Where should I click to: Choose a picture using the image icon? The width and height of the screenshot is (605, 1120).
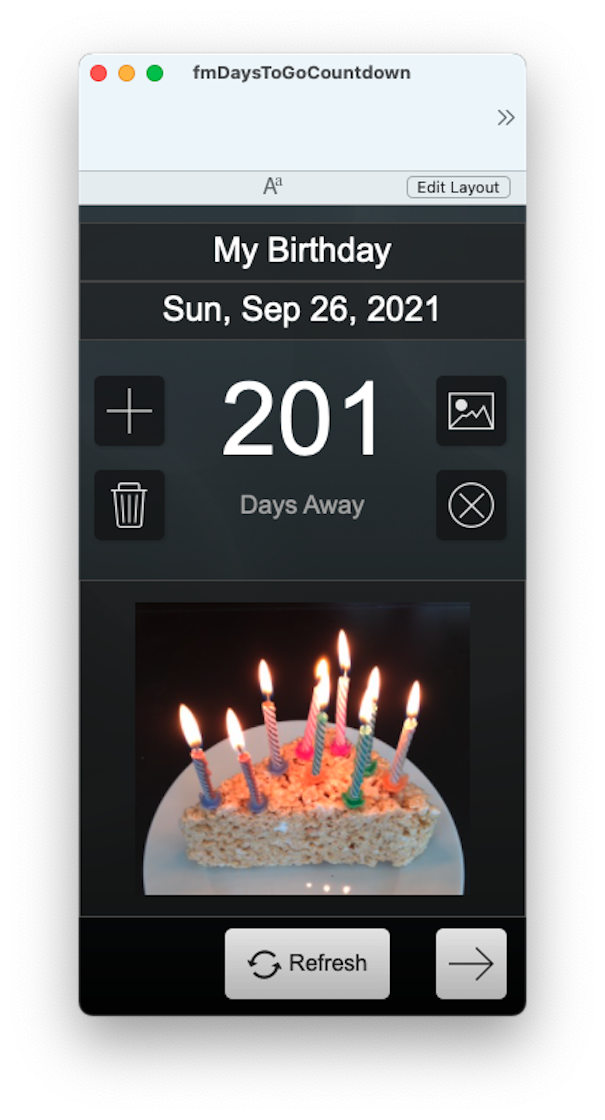click(471, 411)
